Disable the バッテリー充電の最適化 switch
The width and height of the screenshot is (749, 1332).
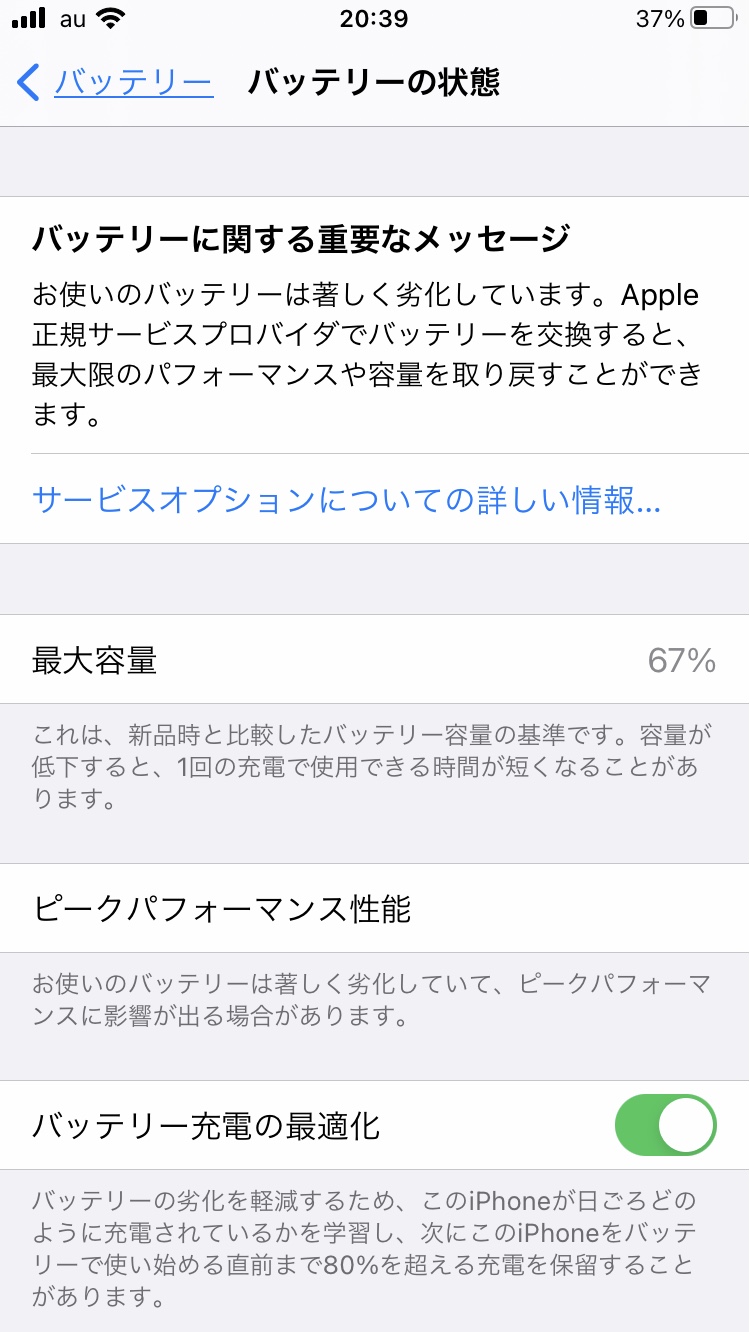point(666,1125)
